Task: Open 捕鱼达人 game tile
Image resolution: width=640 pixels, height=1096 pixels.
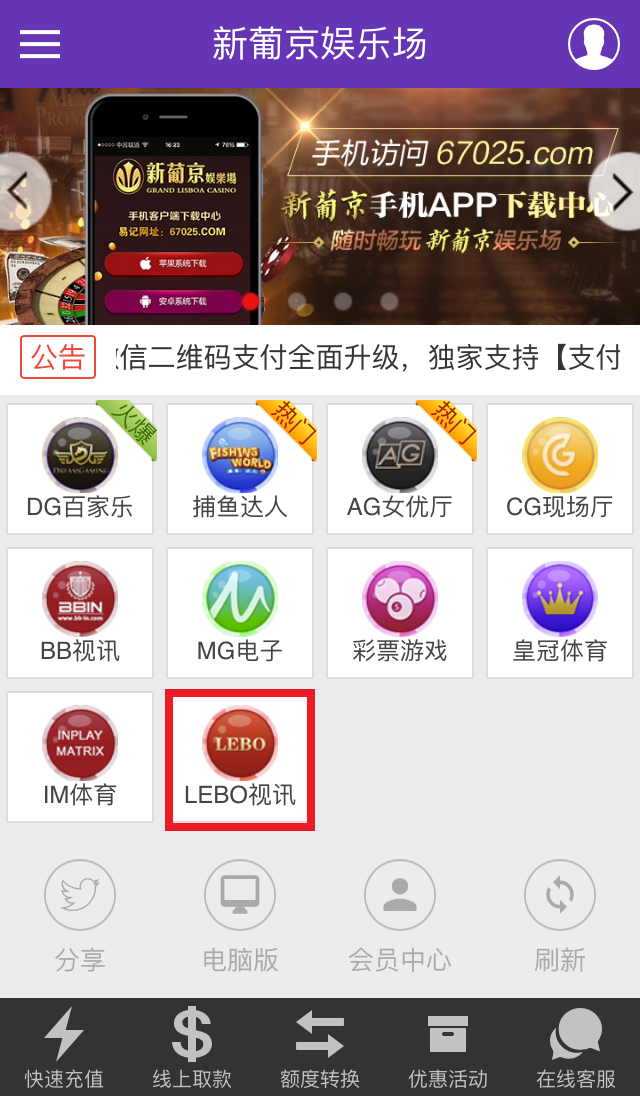Action: tap(240, 468)
